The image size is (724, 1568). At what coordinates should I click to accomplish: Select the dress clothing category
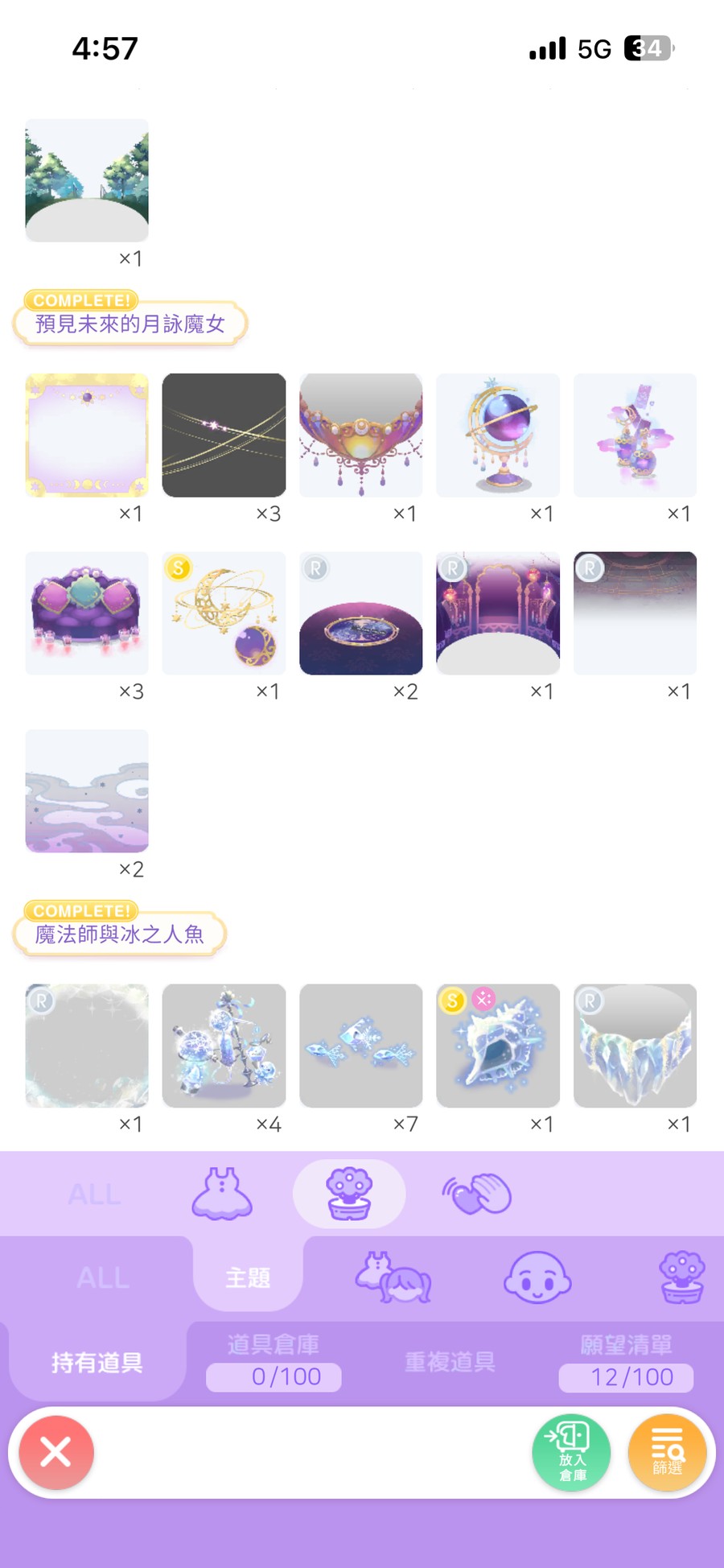point(222,1194)
